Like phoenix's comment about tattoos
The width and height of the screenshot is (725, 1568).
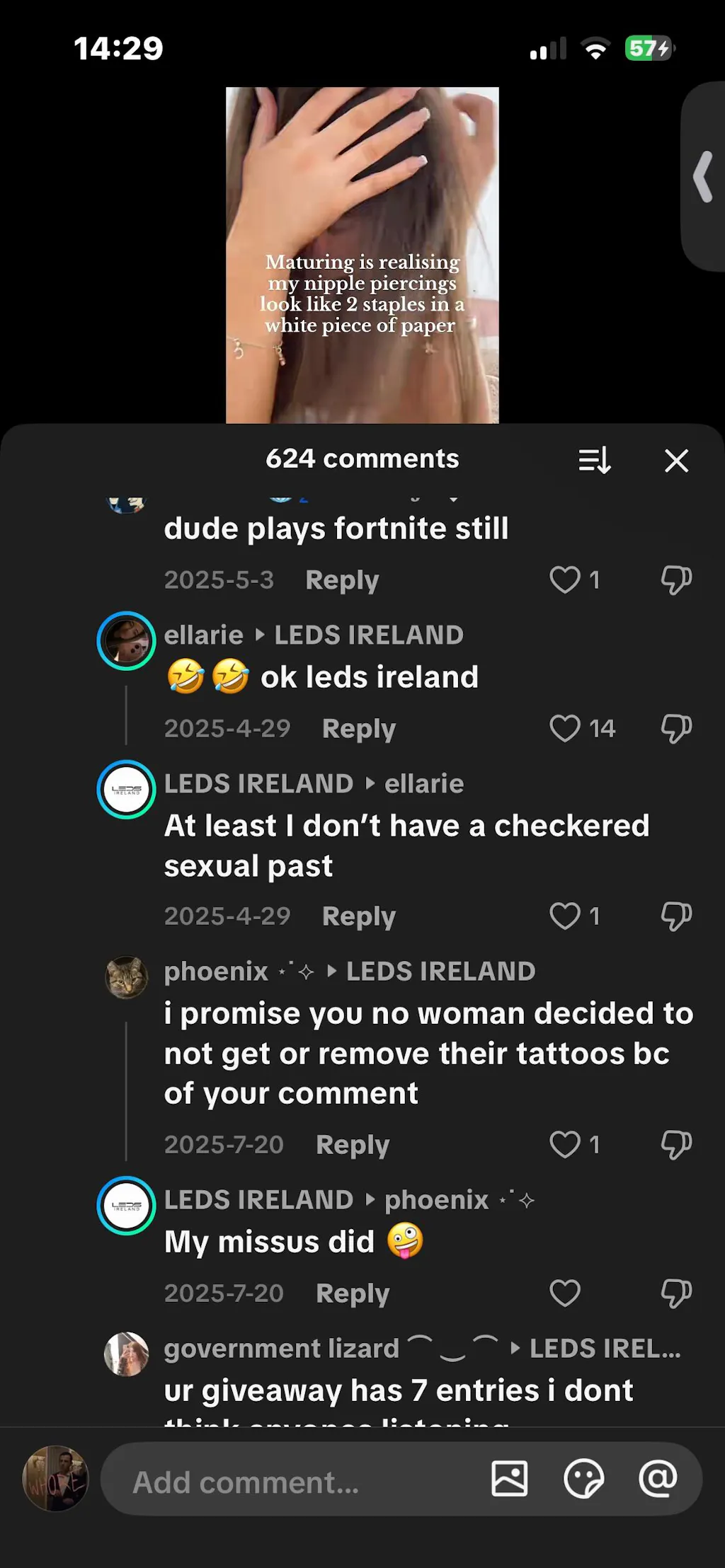(x=565, y=1144)
